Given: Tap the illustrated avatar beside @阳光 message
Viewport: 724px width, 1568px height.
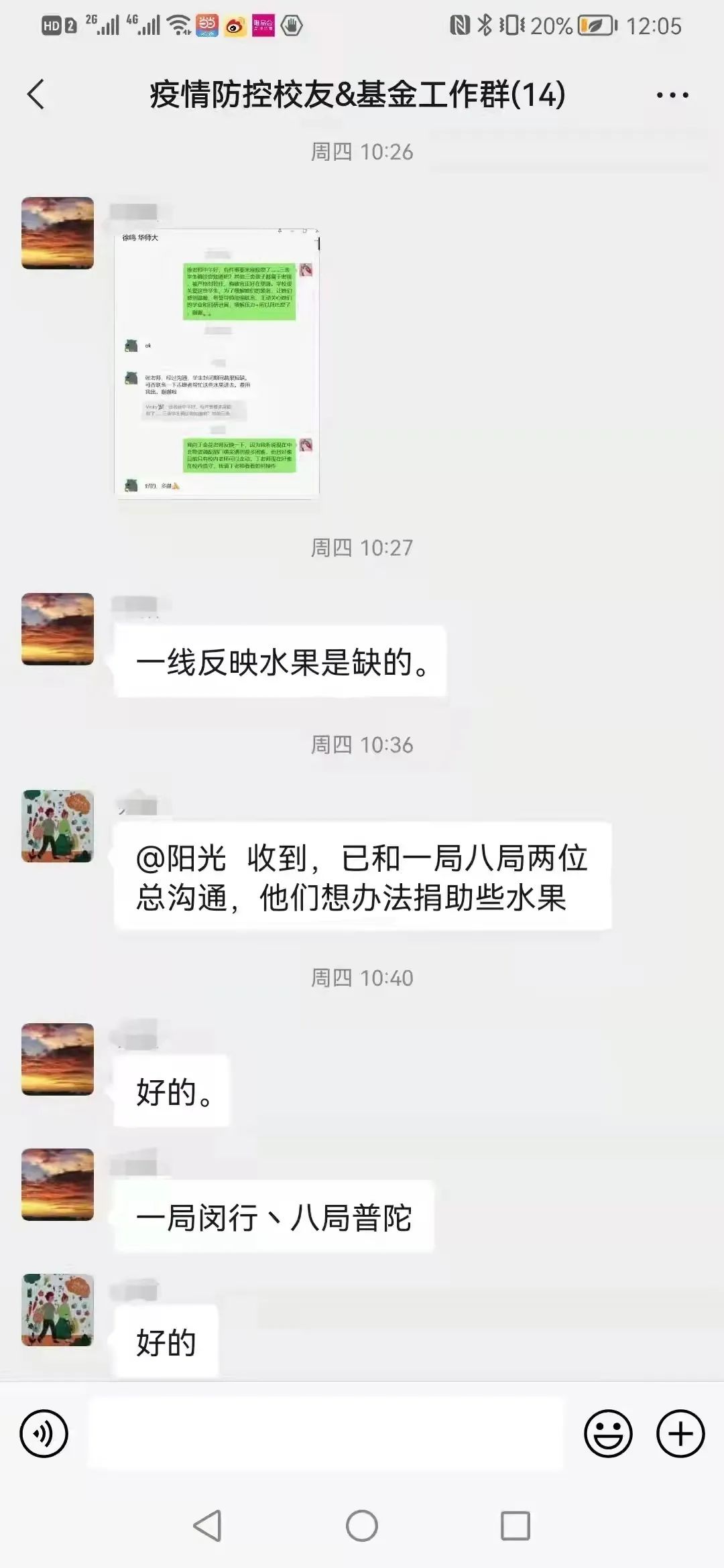Looking at the screenshot, I should click(58, 826).
